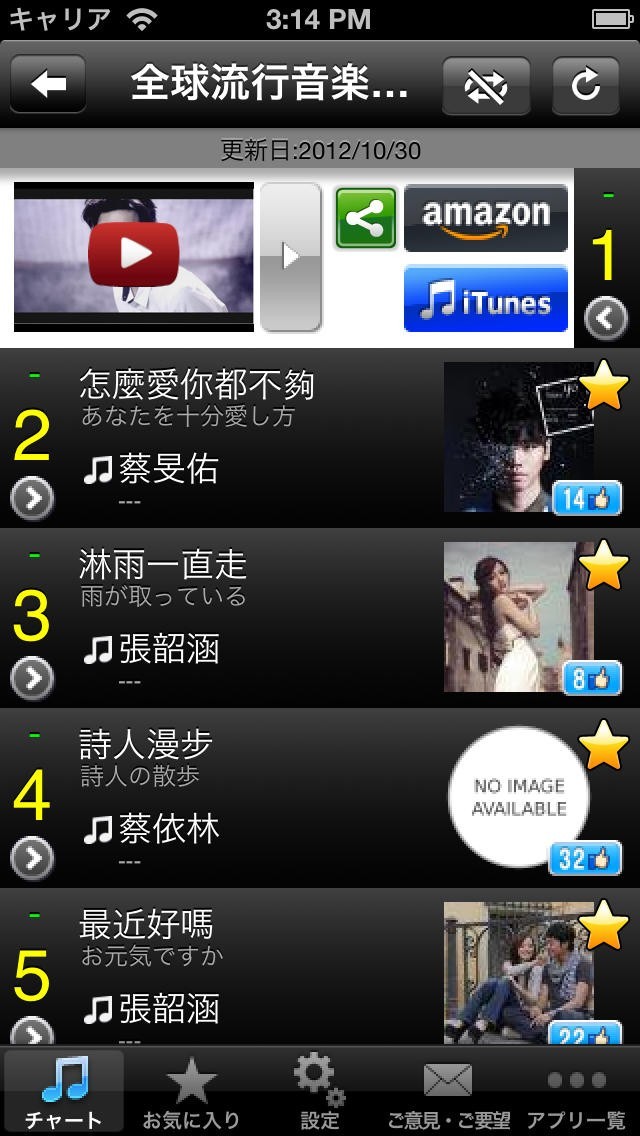The height and width of the screenshot is (1136, 640).
Task: Star 淋雨一直走 as a favorite
Action: pos(604,567)
